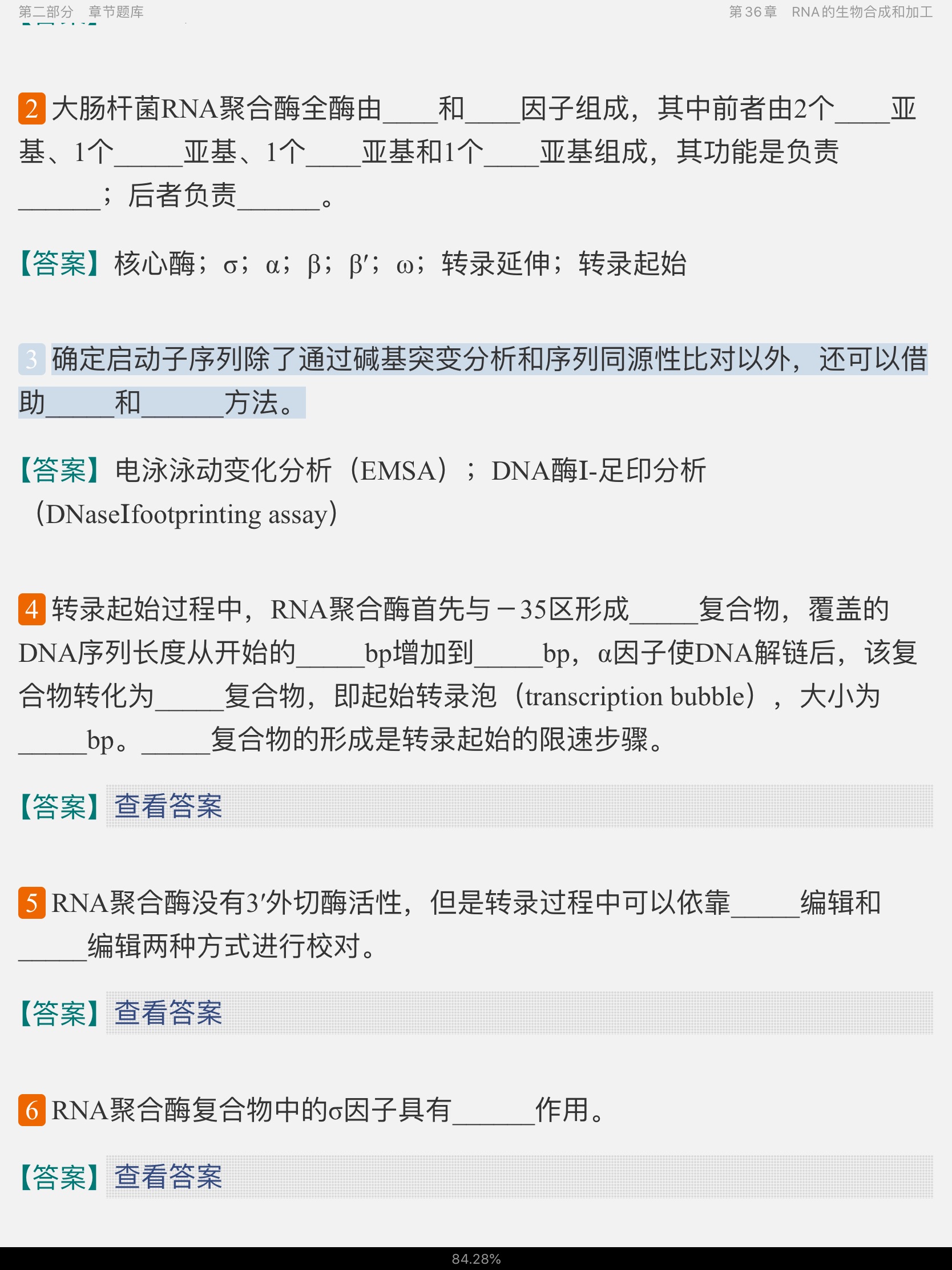Show the hidden answer for question 5
The image size is (952, 1270).
tap(168, 1013)
